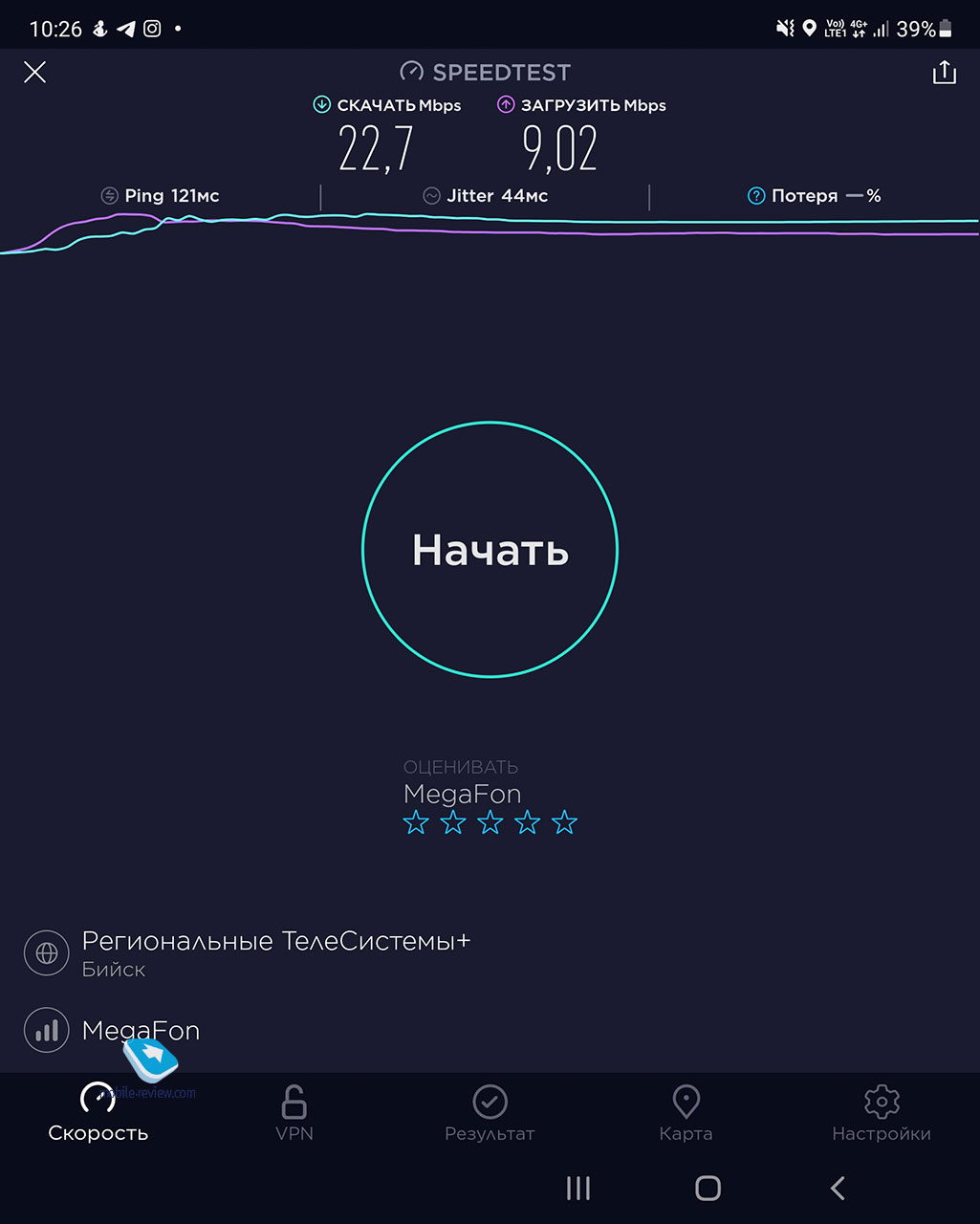The height and width of the screenshot is (1224, 980).
Task: Change server Региональные ТелеСистемы+
Action: tap(275, 952)
